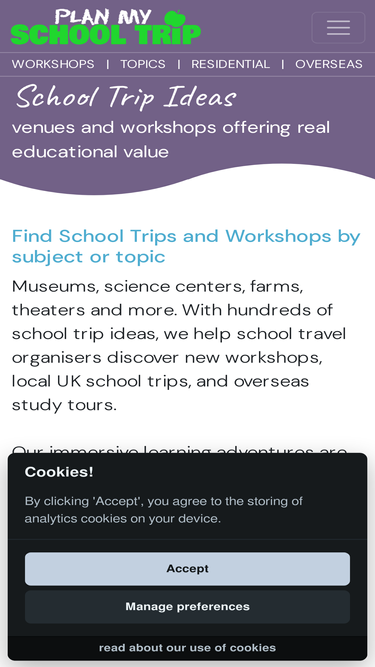Go to the Workshops section
Viewport: 375px width, 667px height.
[x=53, y=64]
